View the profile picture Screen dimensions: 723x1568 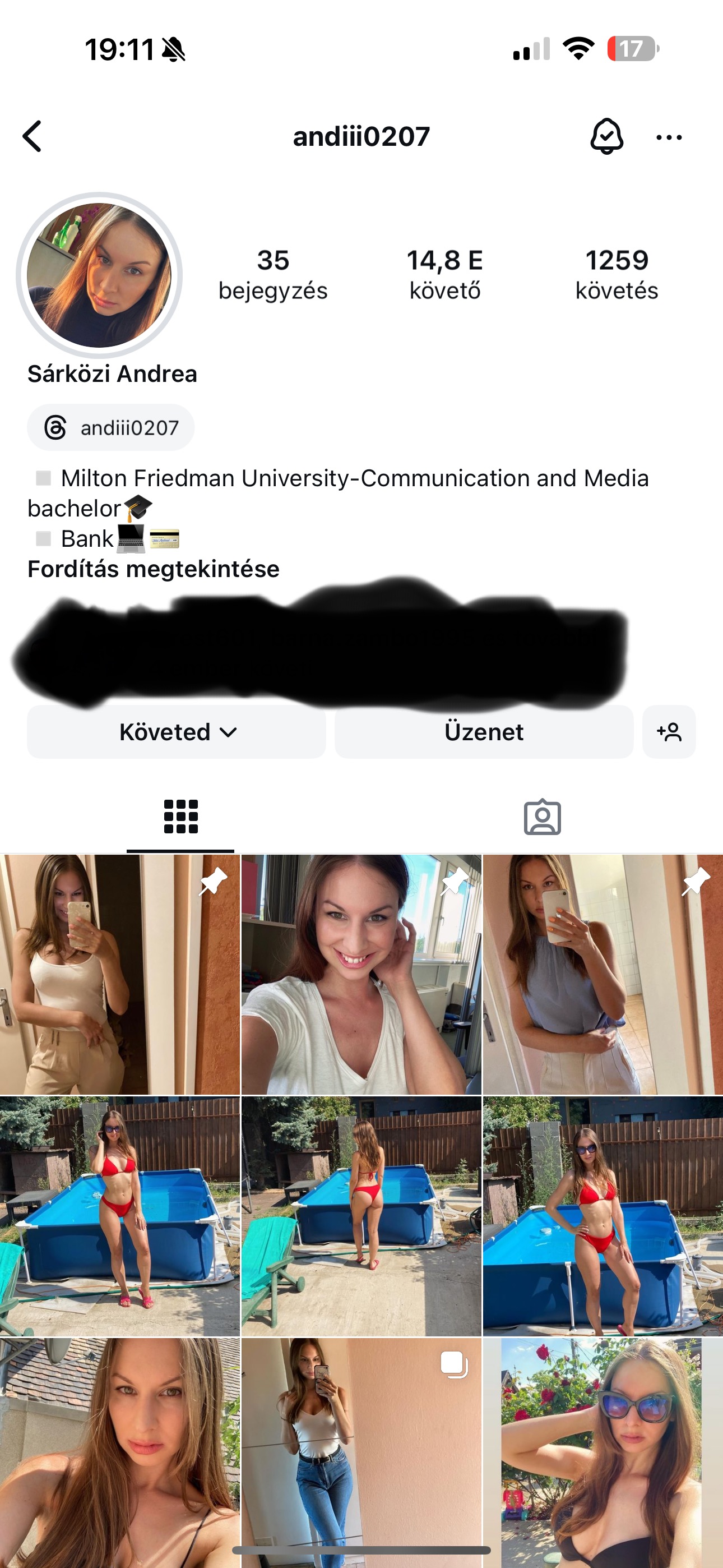coord(99,275)
